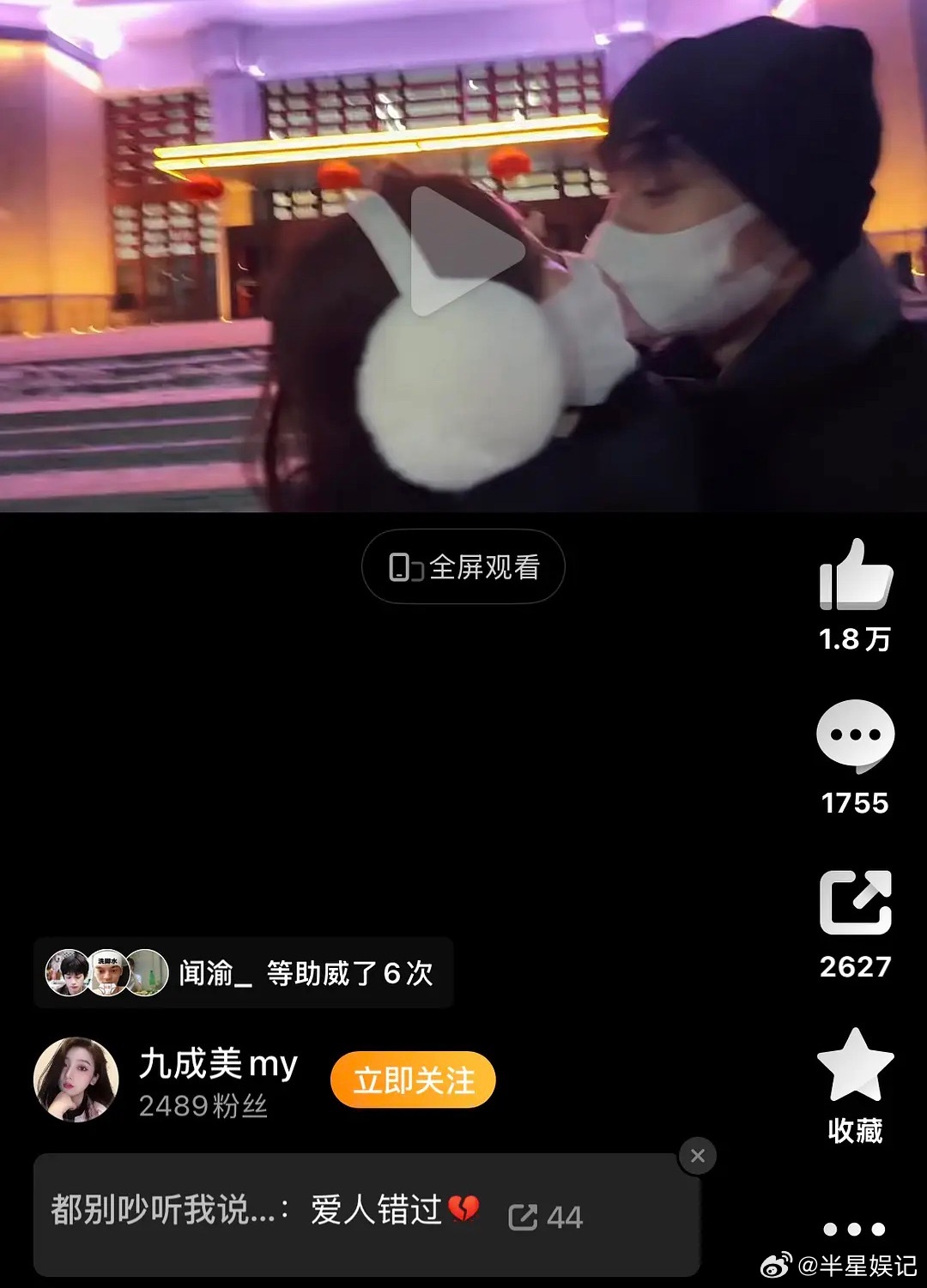Toggle like on the 1.8万 counter
The height and width of the screenshot is (1288, 927).
pos(855,639)
